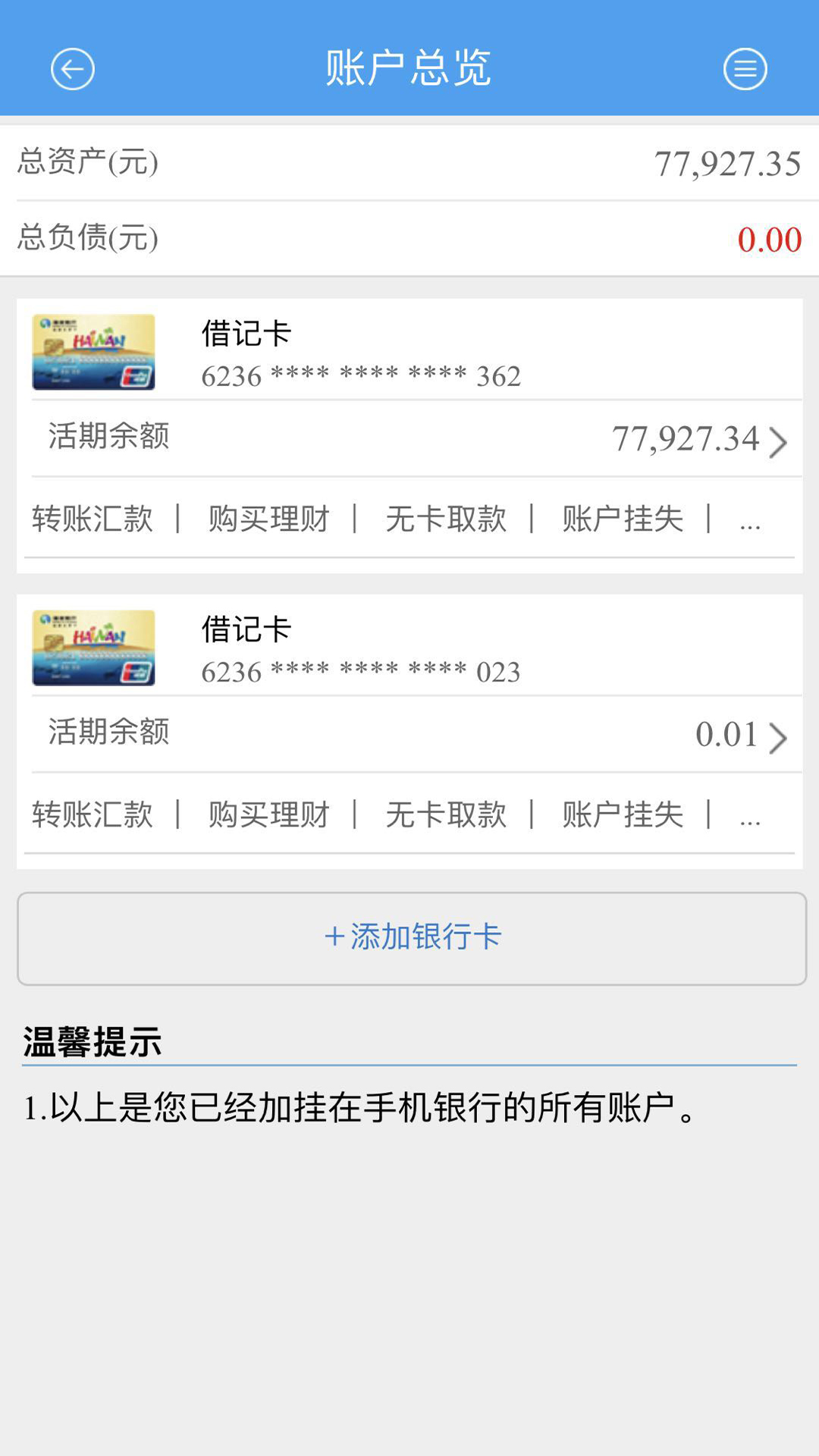Open the menu icon at top right

click(747, 69)
